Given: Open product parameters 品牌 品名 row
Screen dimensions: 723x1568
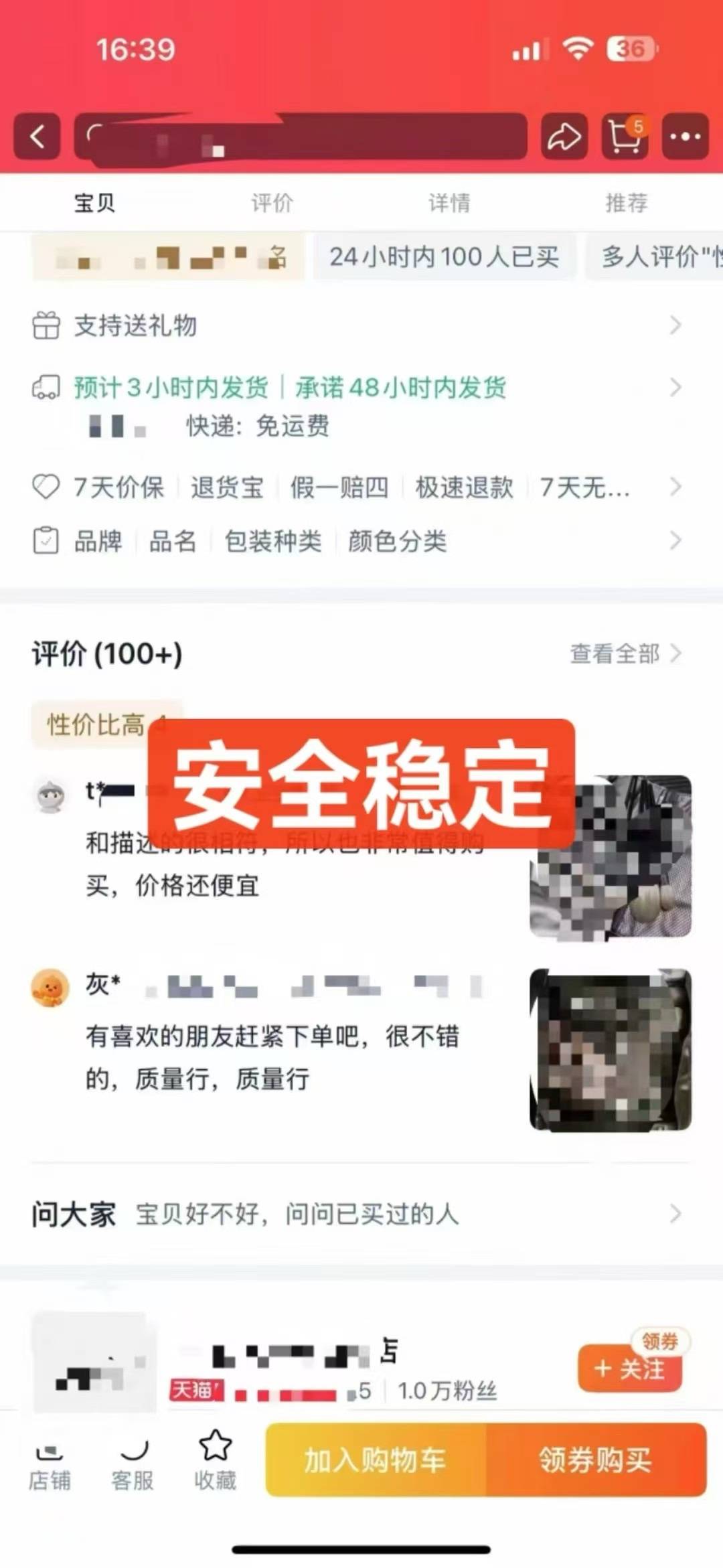Looking at the screenshot, I should 355,541.
